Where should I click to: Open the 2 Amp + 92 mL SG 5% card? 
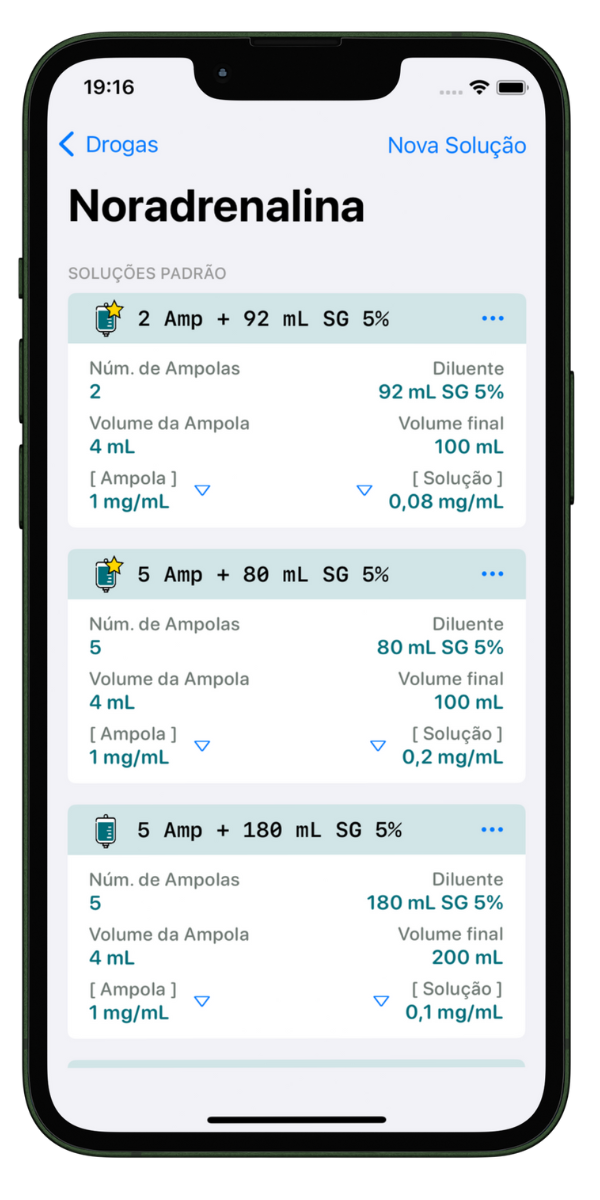click(x=263, y=319)
